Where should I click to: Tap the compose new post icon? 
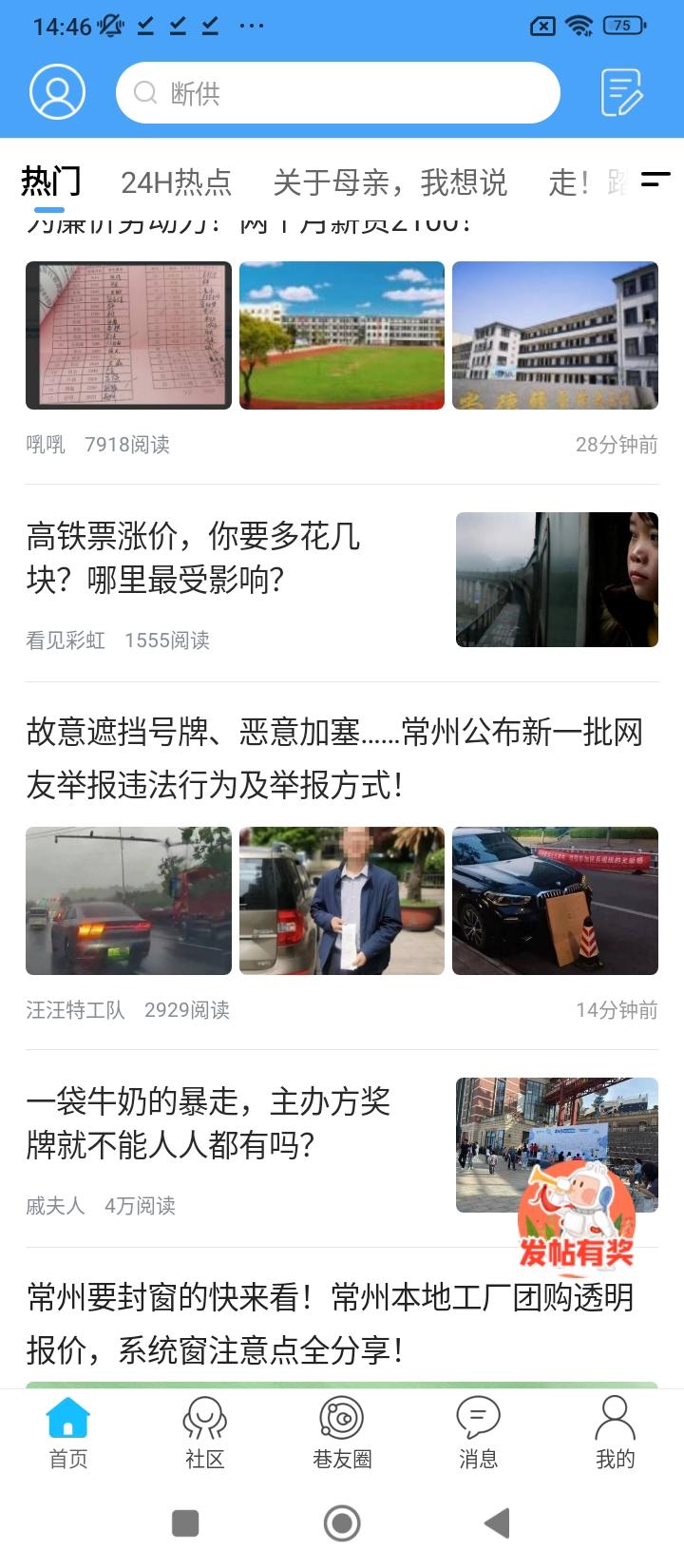[622, 91]
